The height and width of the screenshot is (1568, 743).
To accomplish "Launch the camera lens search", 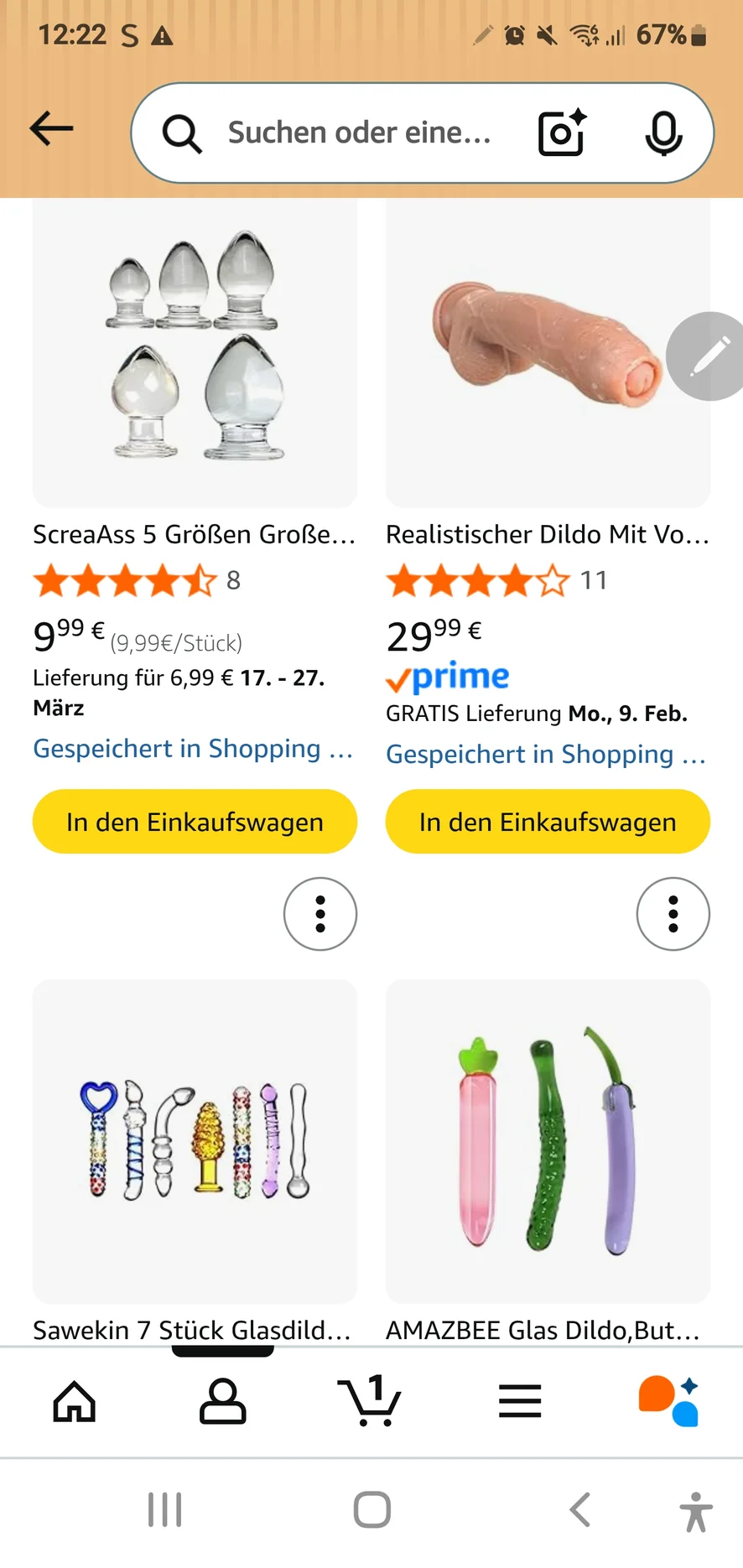I will pyautogui.click(x=561, y=133).
